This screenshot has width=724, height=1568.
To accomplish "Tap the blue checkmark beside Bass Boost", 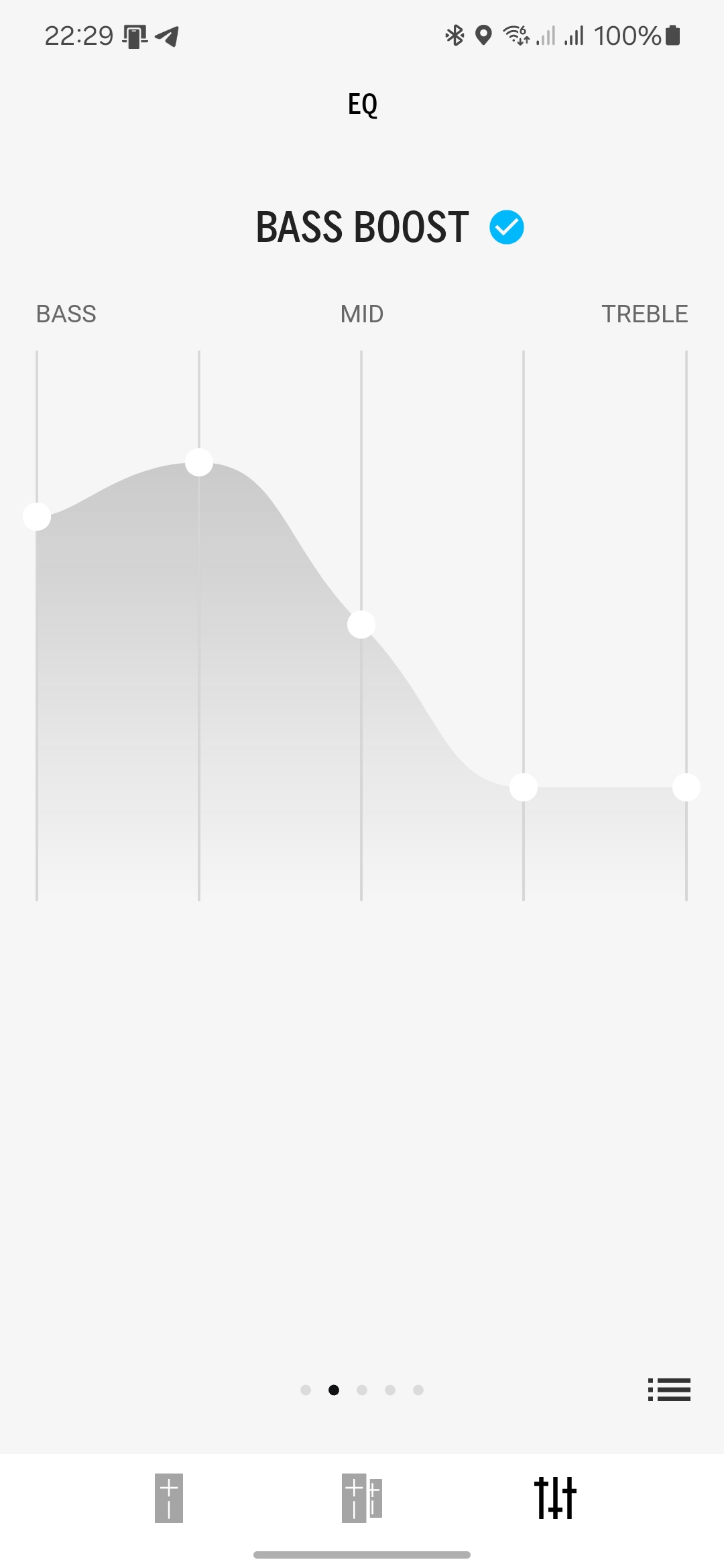I will [507, 227].
